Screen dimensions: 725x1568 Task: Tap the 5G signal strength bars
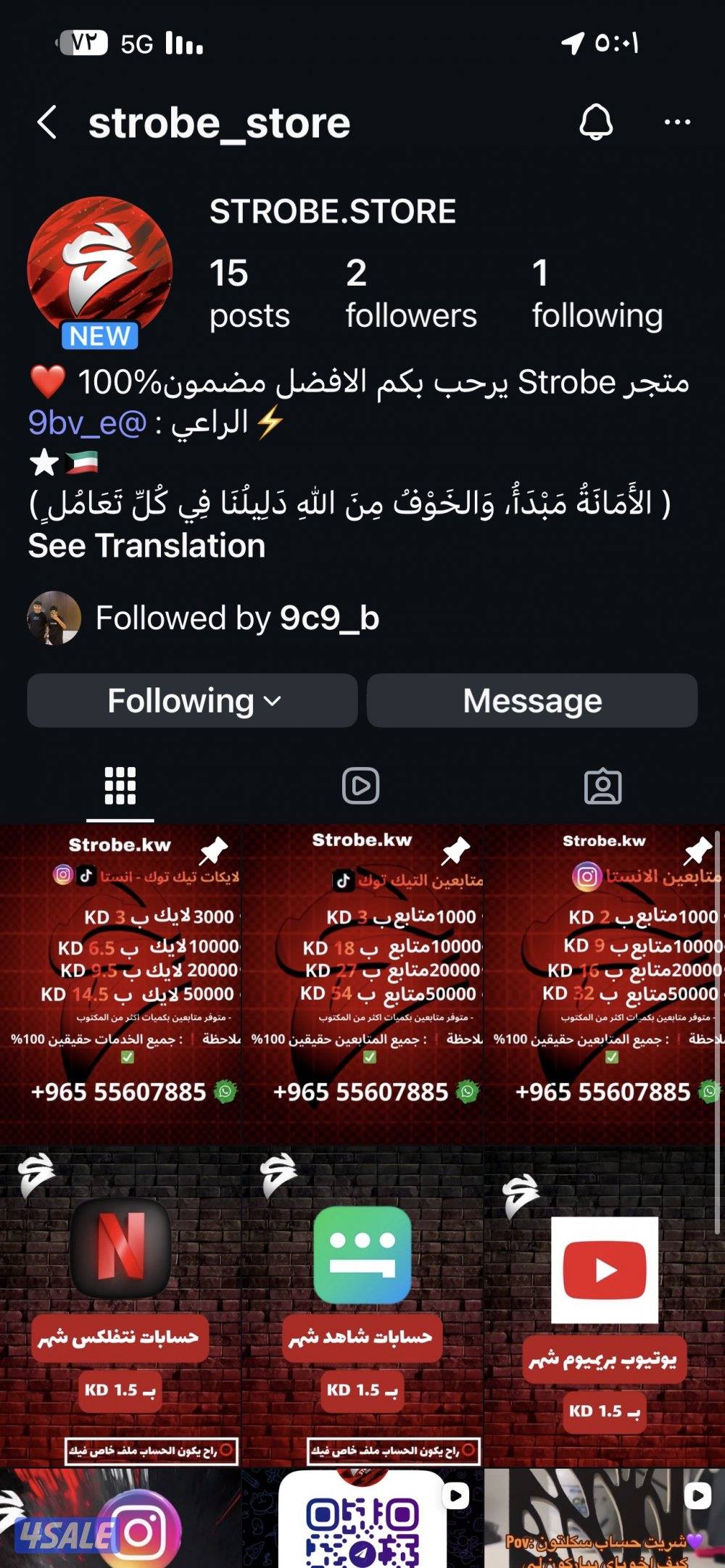182,45
